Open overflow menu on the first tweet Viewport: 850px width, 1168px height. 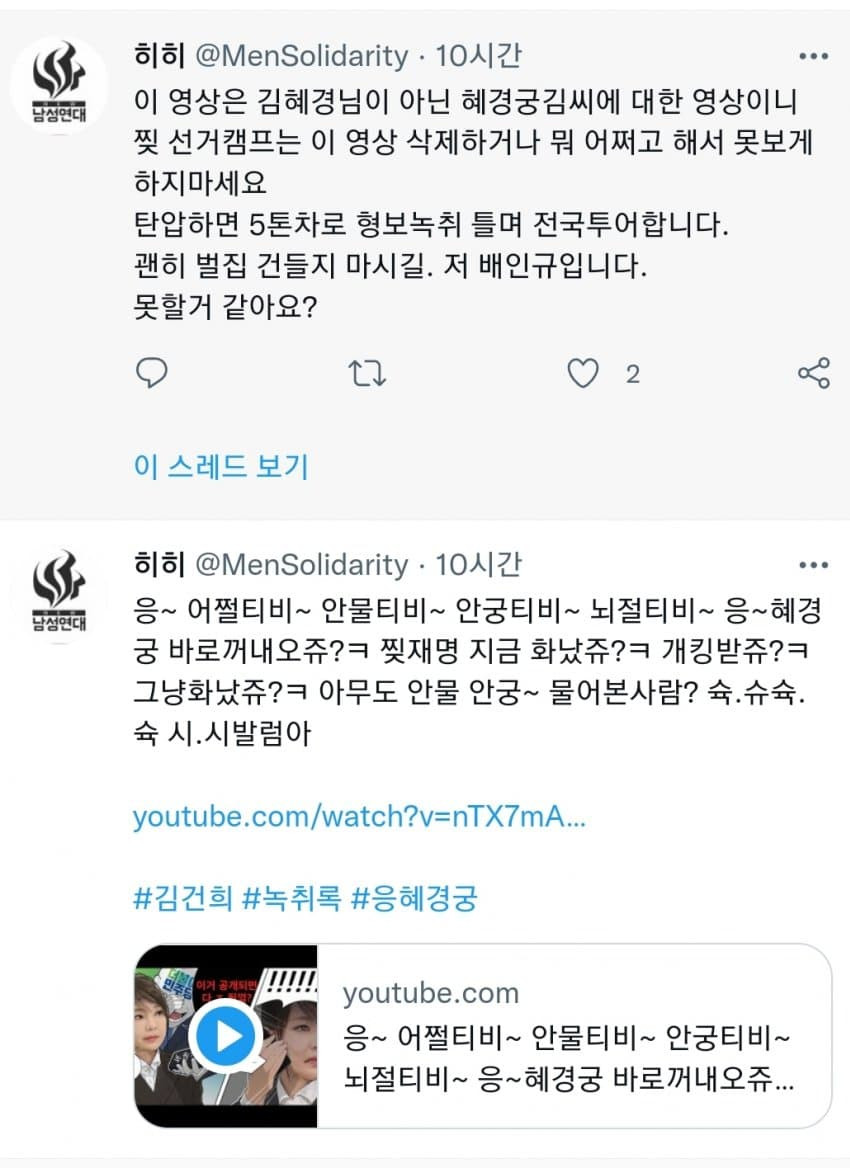pyautogui.click(x=813, y=56)
